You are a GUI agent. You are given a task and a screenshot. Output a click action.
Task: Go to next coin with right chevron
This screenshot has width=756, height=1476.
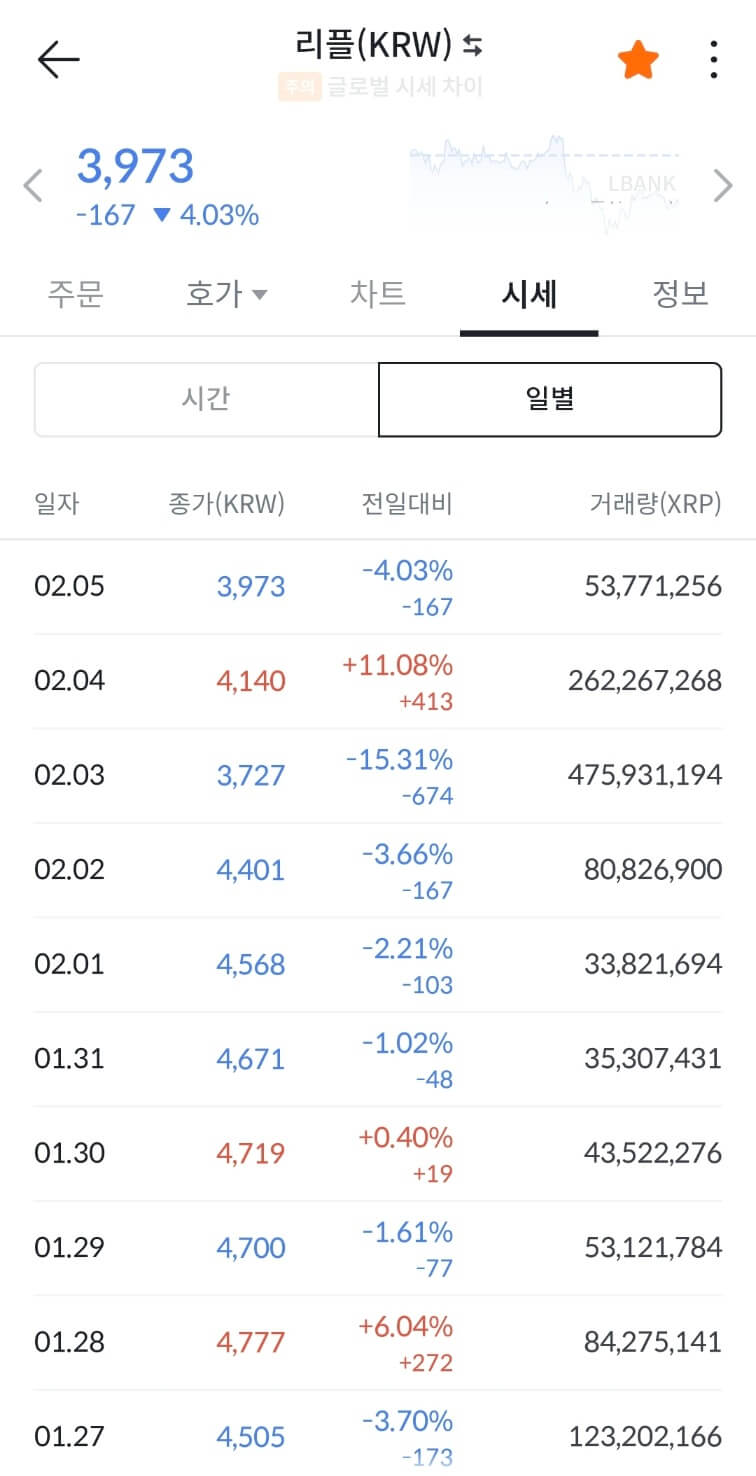point(723,186)
